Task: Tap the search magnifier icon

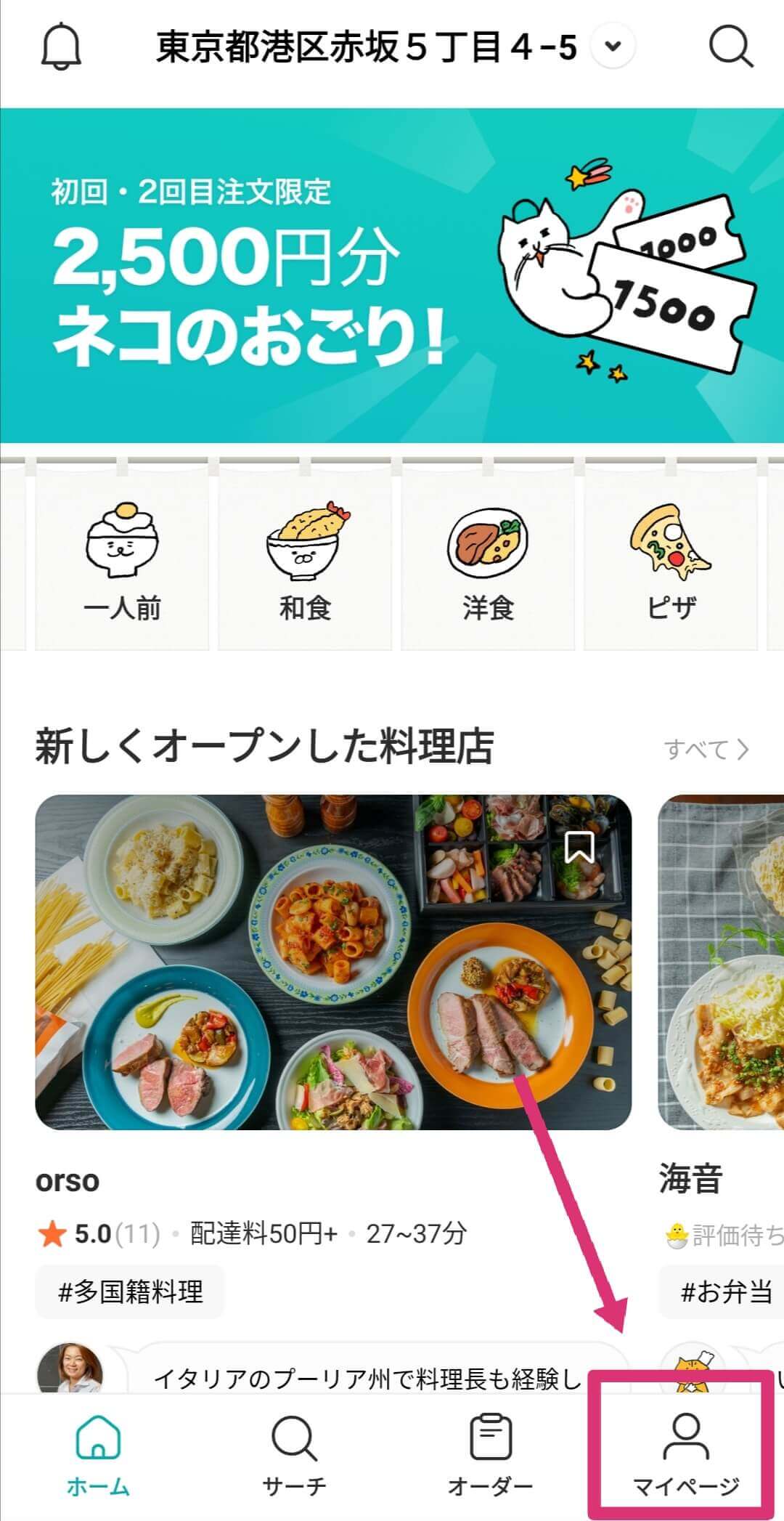Action: 730,48
